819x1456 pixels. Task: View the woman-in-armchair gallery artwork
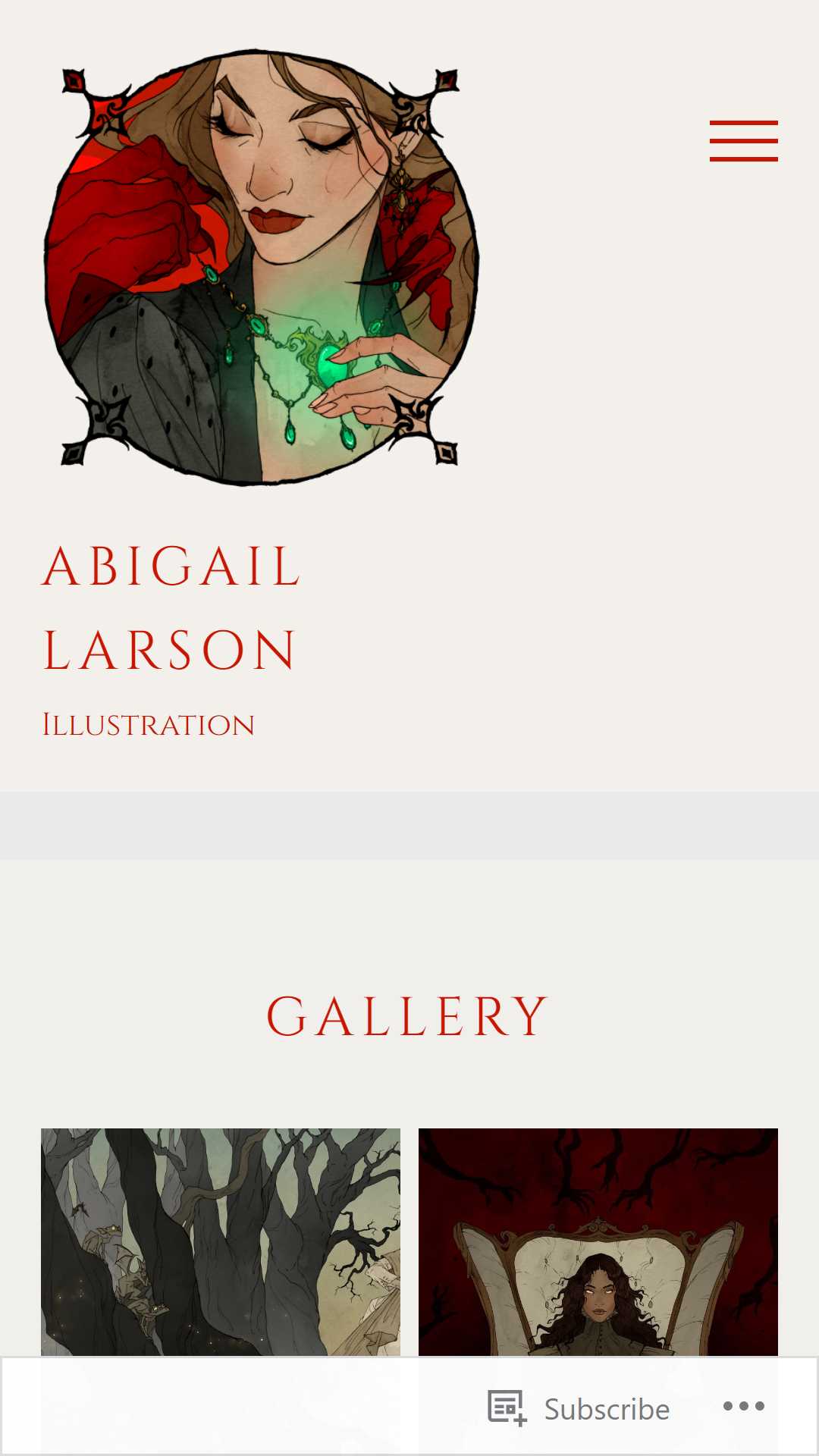[598, 1242]
